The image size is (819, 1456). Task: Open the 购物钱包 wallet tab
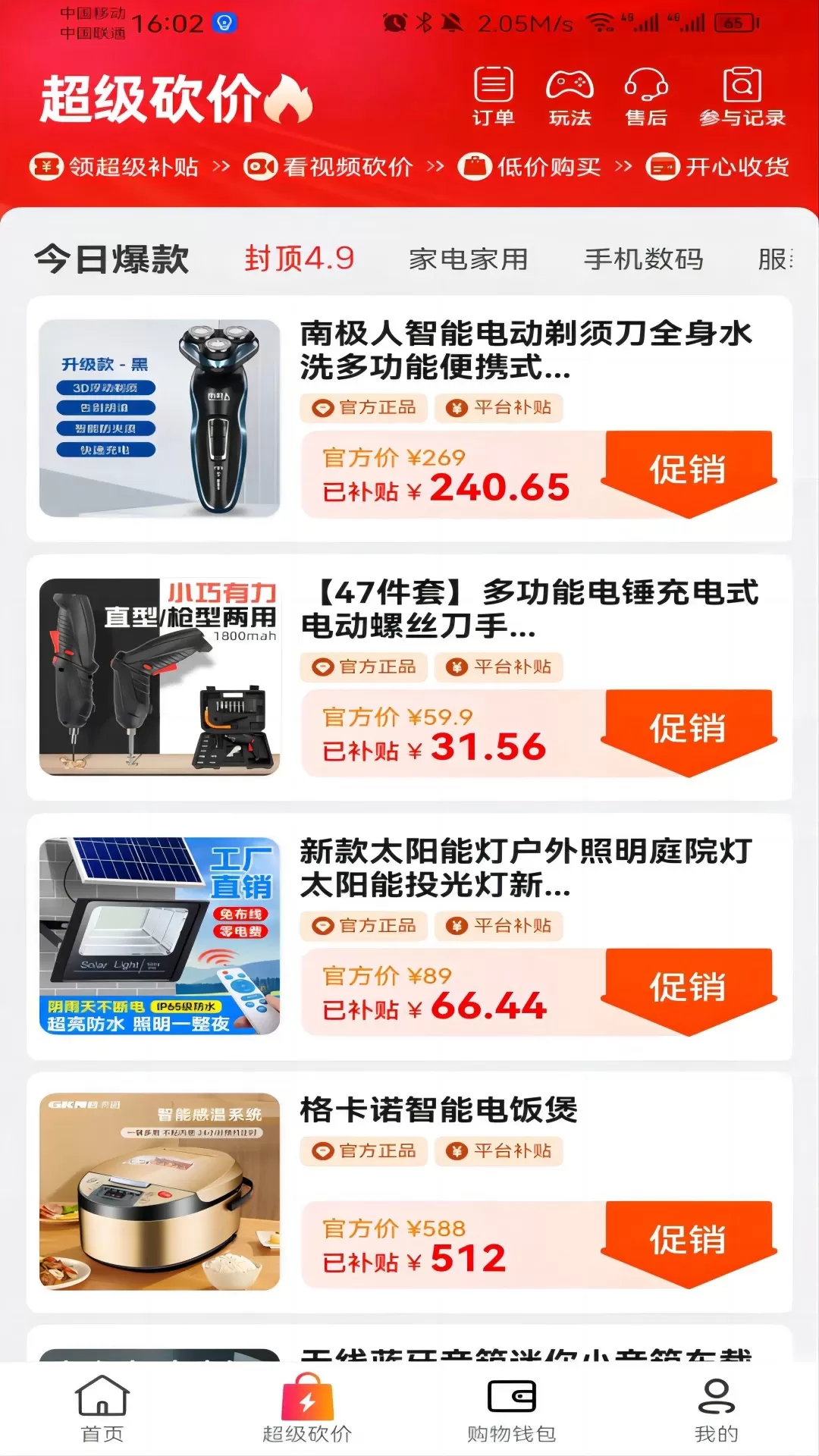click(x=512, y=1410)
